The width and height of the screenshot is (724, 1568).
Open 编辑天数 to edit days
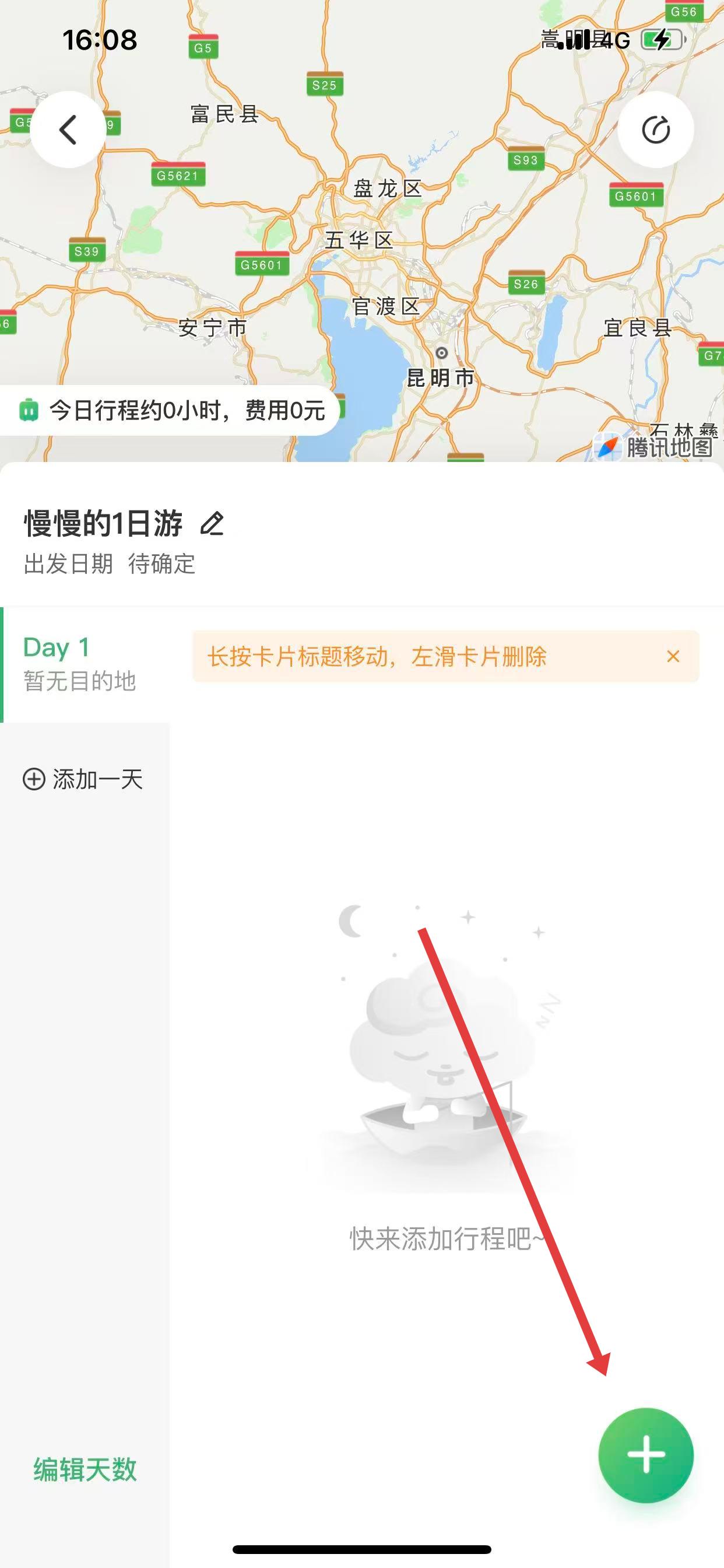point(85,1469)
